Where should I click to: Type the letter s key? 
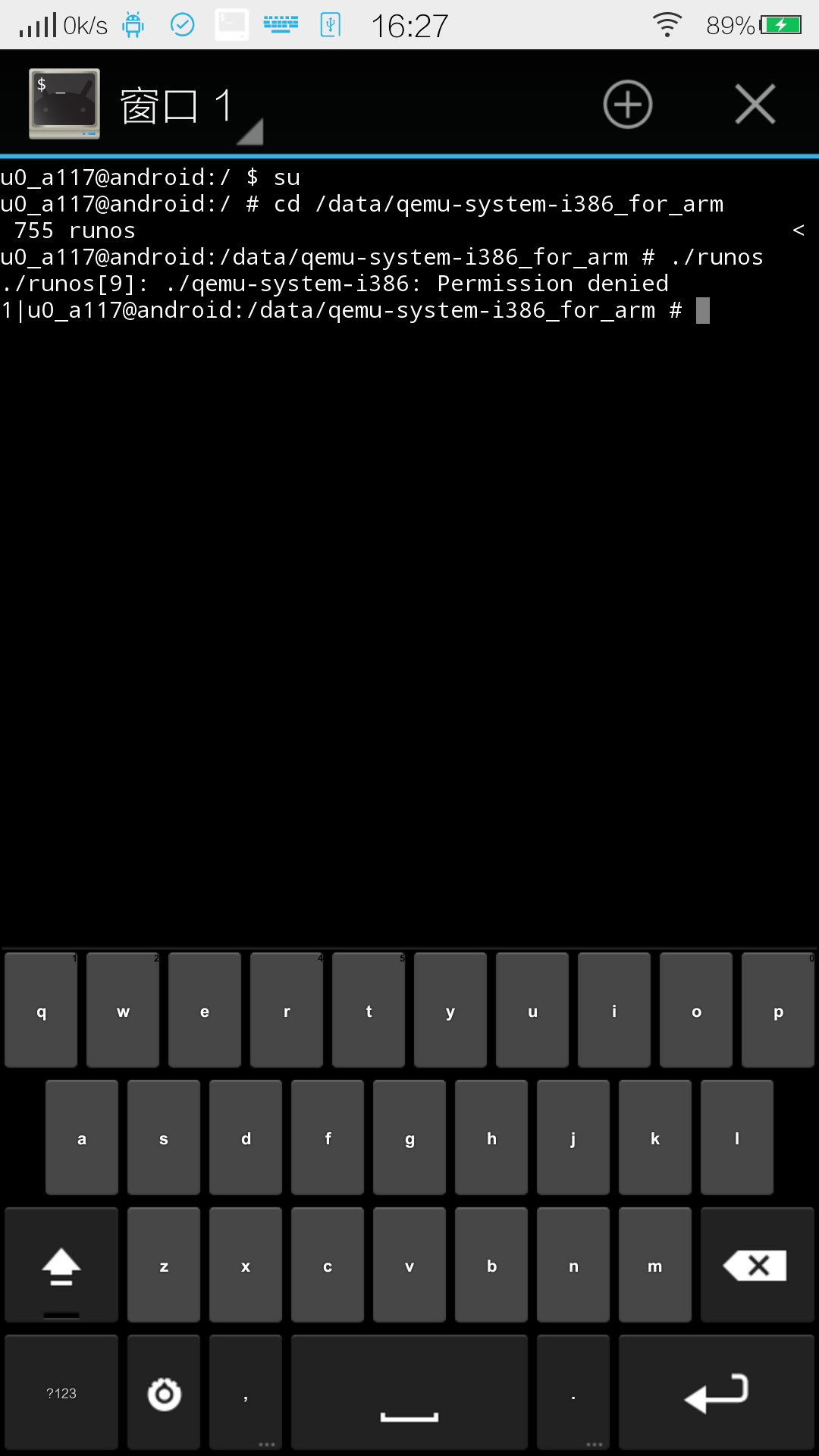(164, 1137)
